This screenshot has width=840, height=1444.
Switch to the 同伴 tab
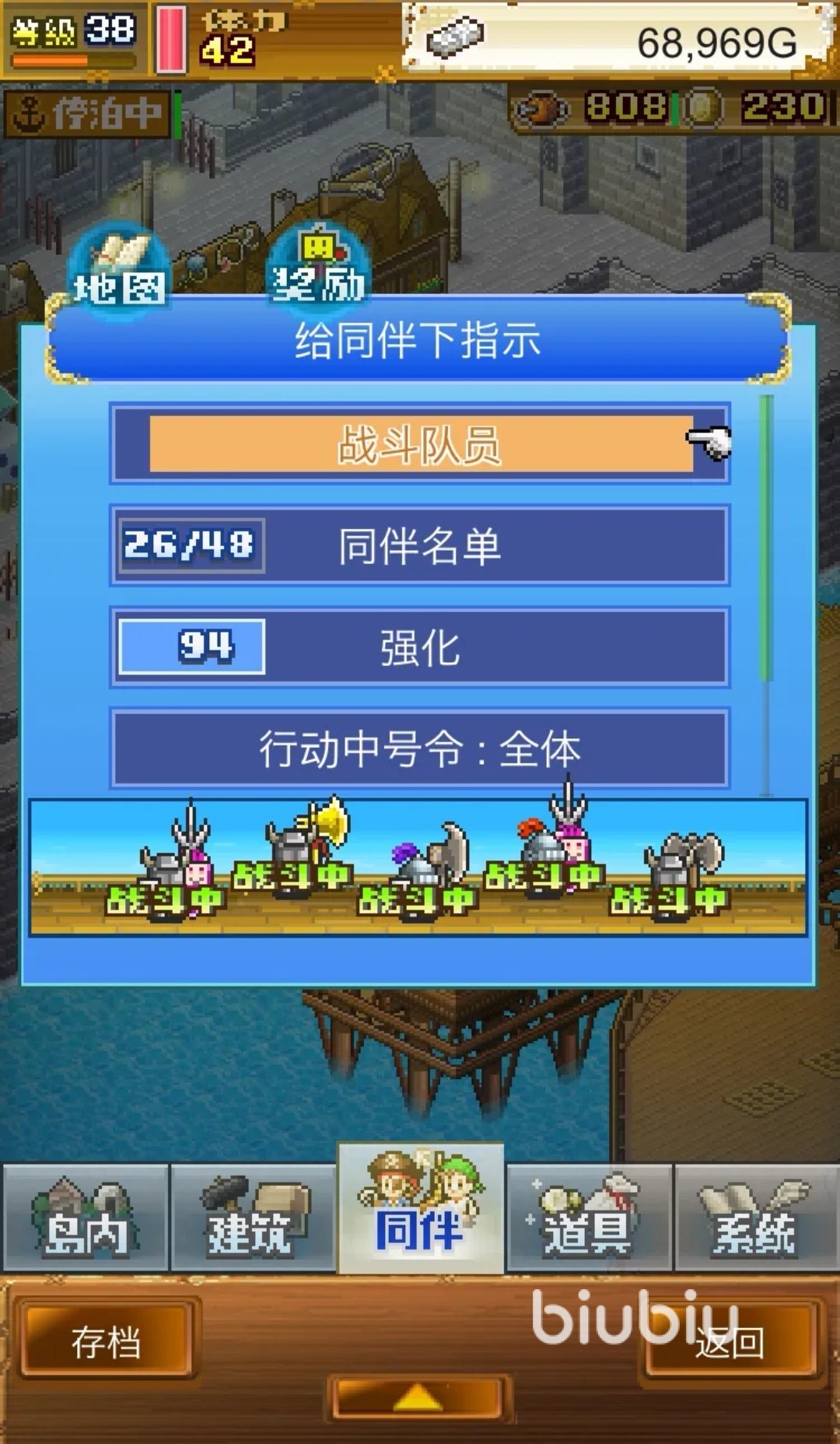[420, 1210]
